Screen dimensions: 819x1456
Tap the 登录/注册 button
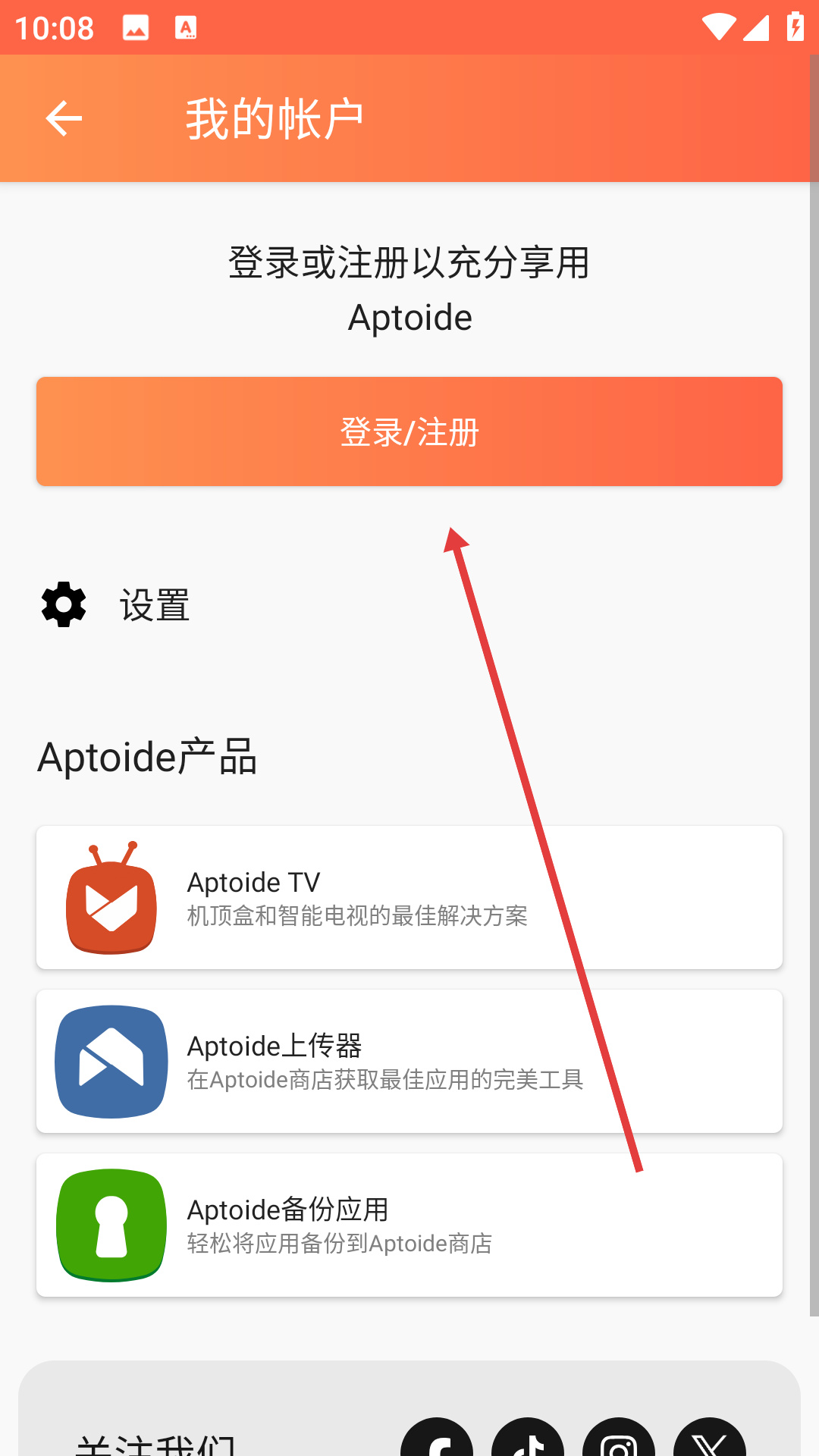pyautogui.click(x=409, y=431)
